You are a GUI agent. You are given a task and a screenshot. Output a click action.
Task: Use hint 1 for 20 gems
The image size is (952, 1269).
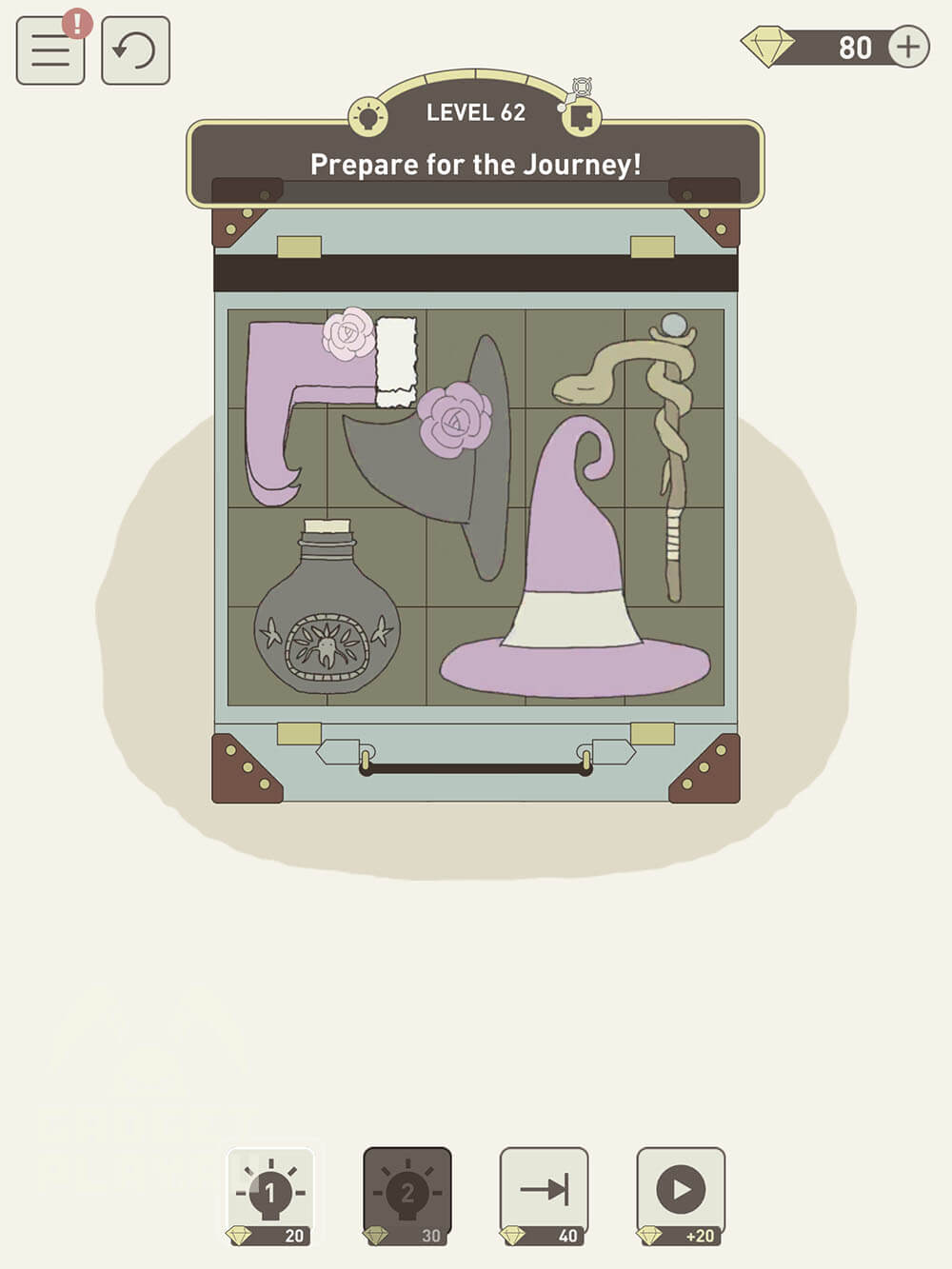click(x=270, y=1195)
